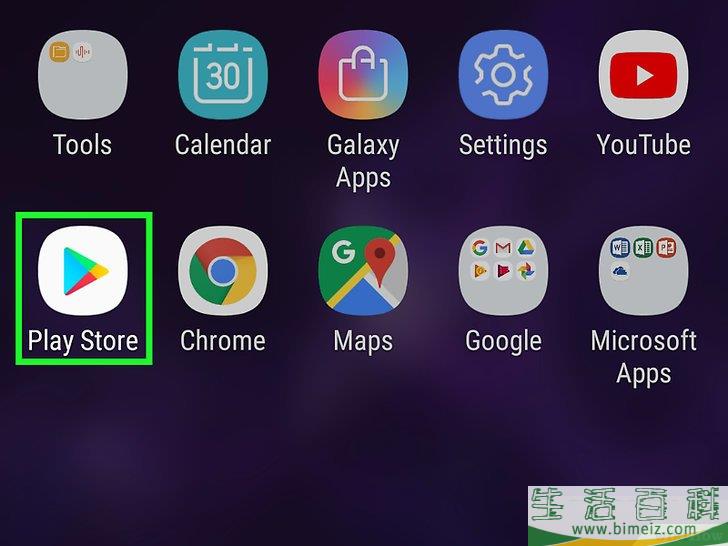This screenshot has height=546, width=728.
Task: Launch the Chrome browser
Action: click(222, 272)
